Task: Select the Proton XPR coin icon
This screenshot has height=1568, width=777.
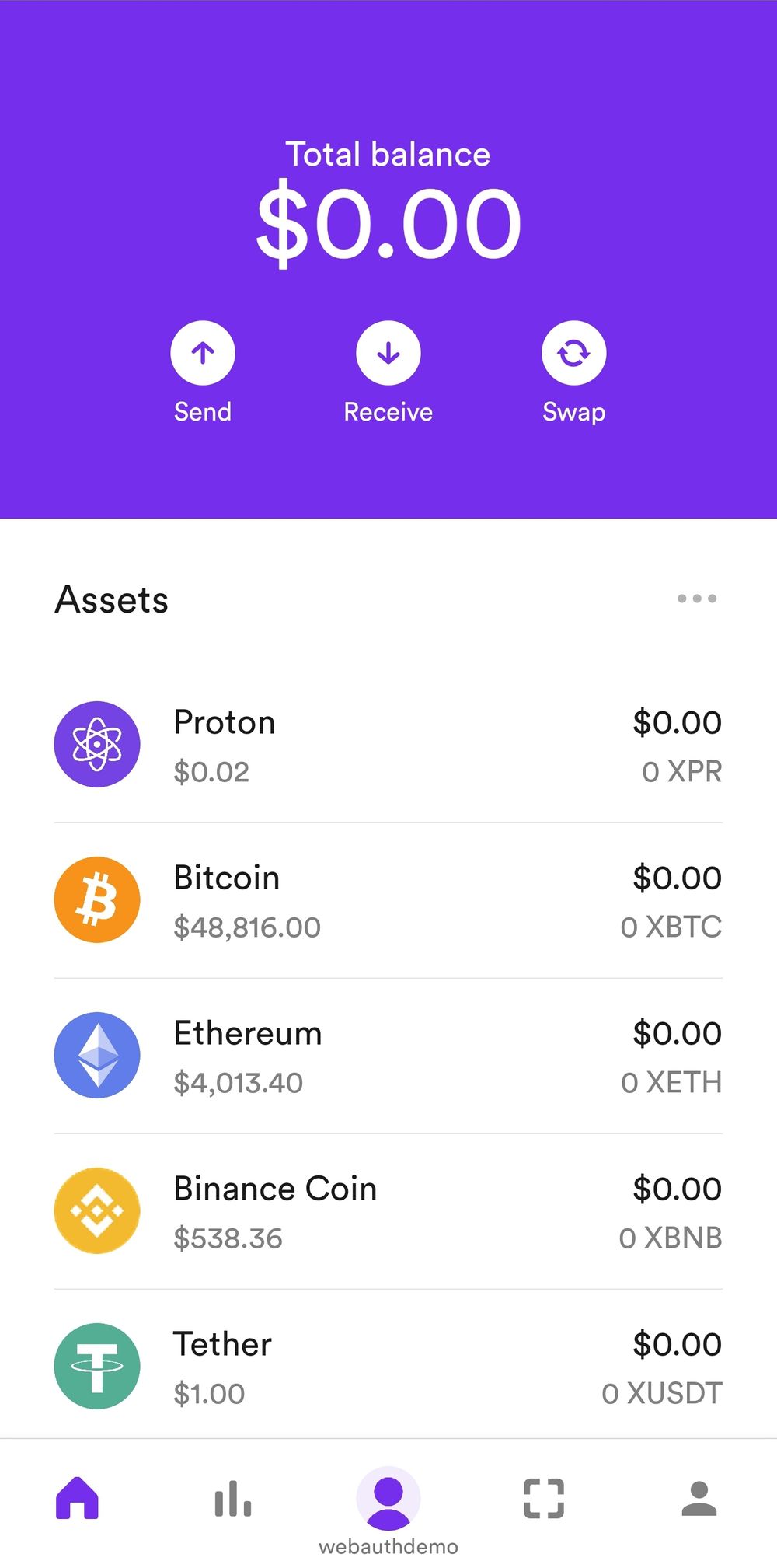Action: point(96,744)
